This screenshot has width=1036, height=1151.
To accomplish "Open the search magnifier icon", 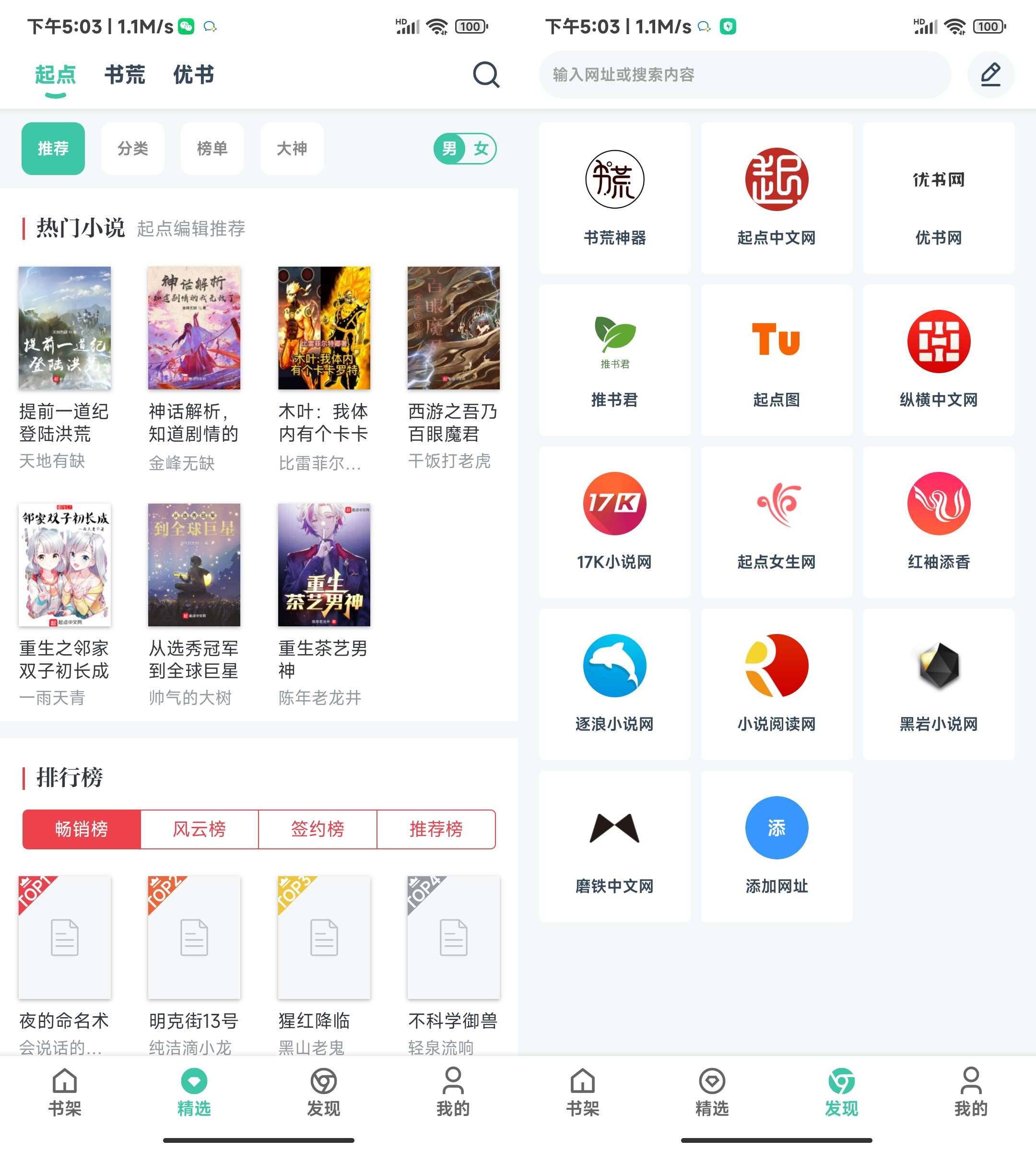I will pyautogui.click(x=485, y=74).
